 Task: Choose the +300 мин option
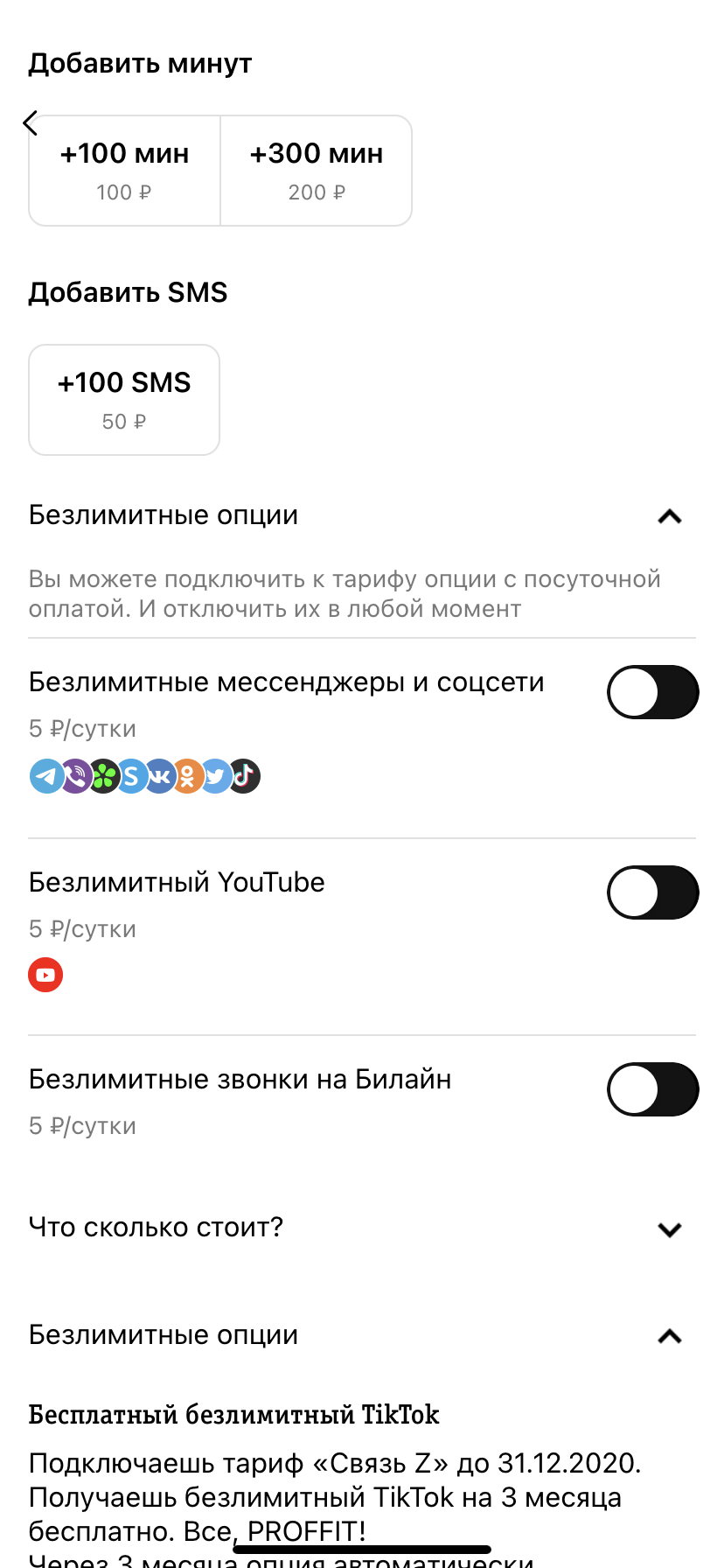(316, 170)
